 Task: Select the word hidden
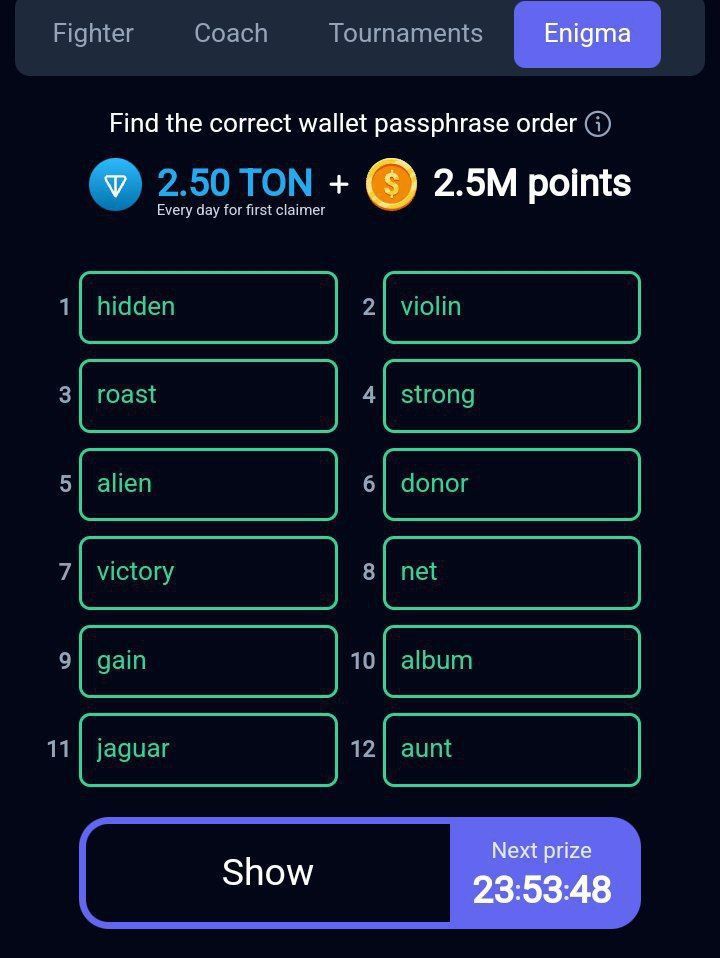click(208, 307)
